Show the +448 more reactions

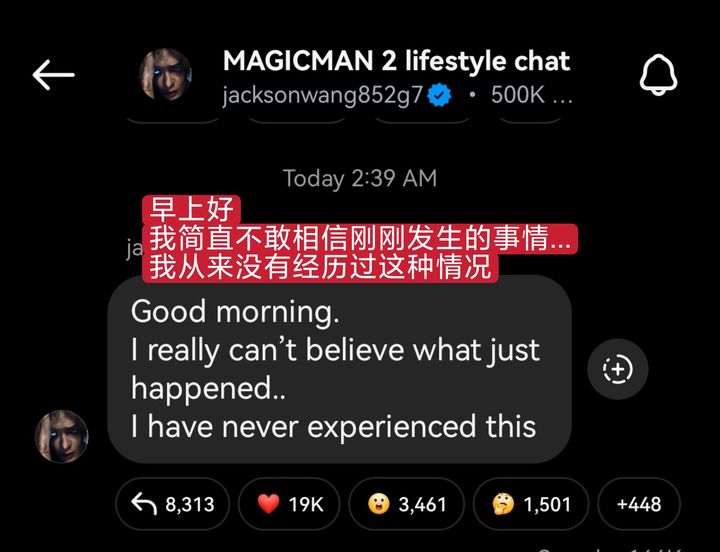tap(638, 504)
